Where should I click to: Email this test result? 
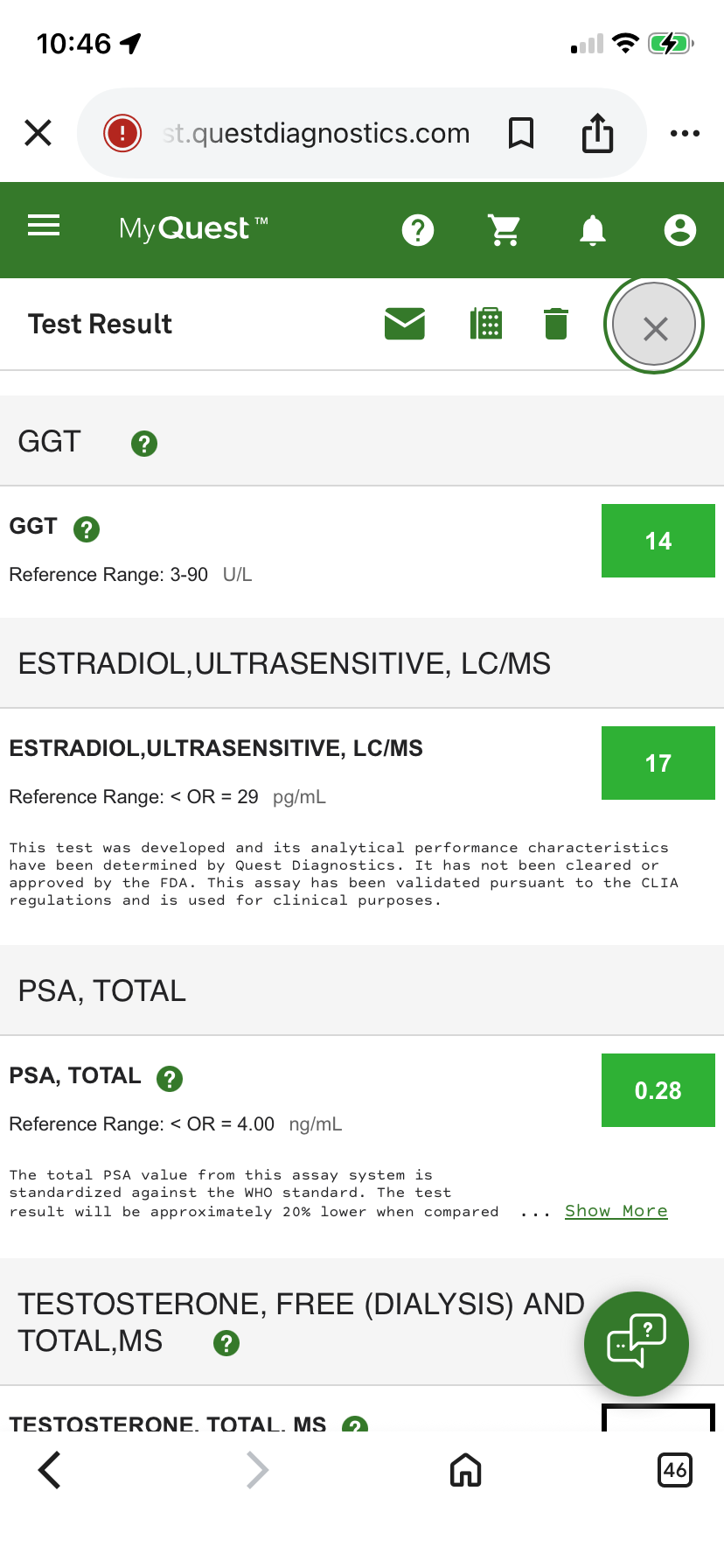coord(405,324)
